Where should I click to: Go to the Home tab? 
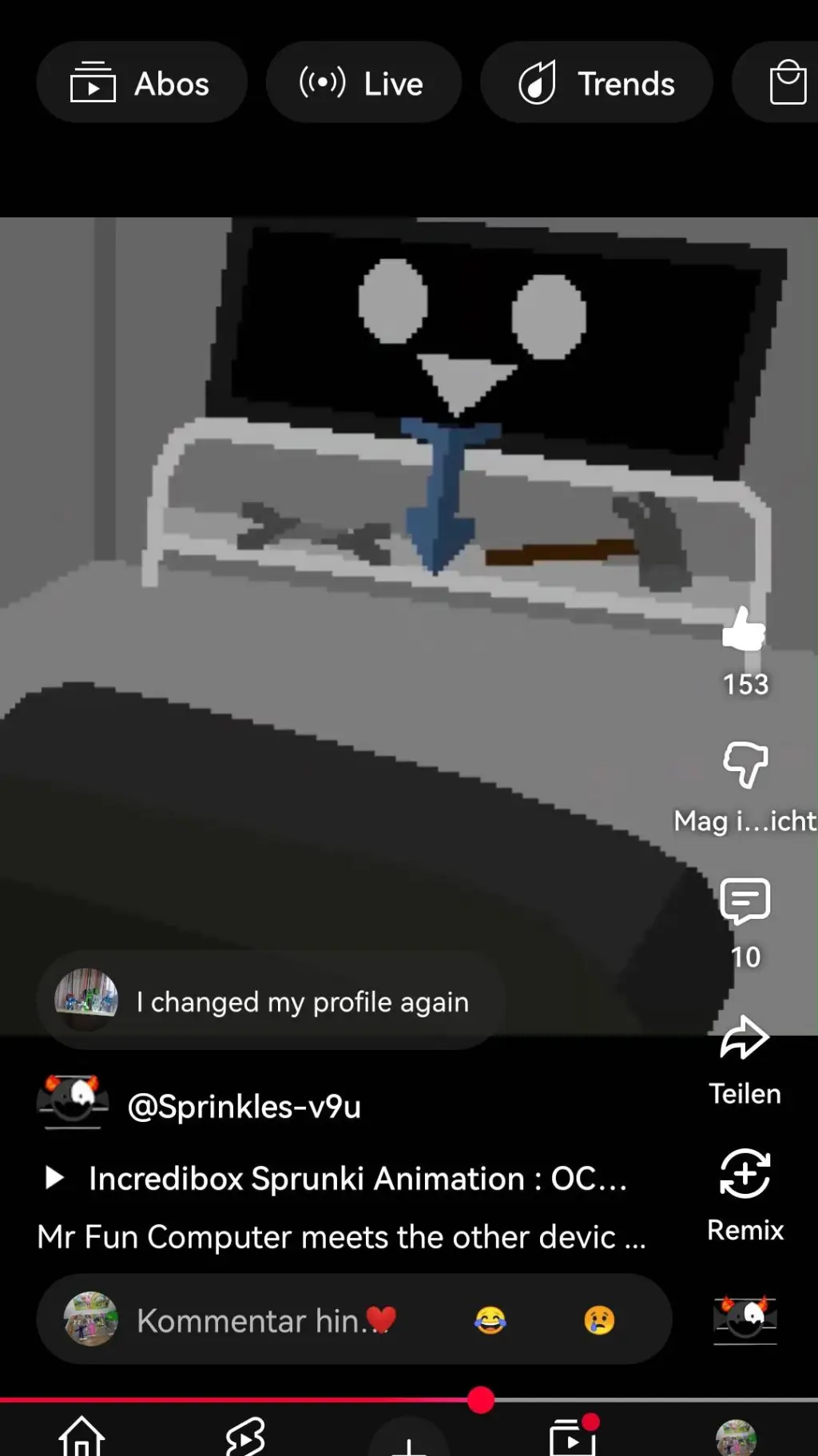pos(81,1437)
